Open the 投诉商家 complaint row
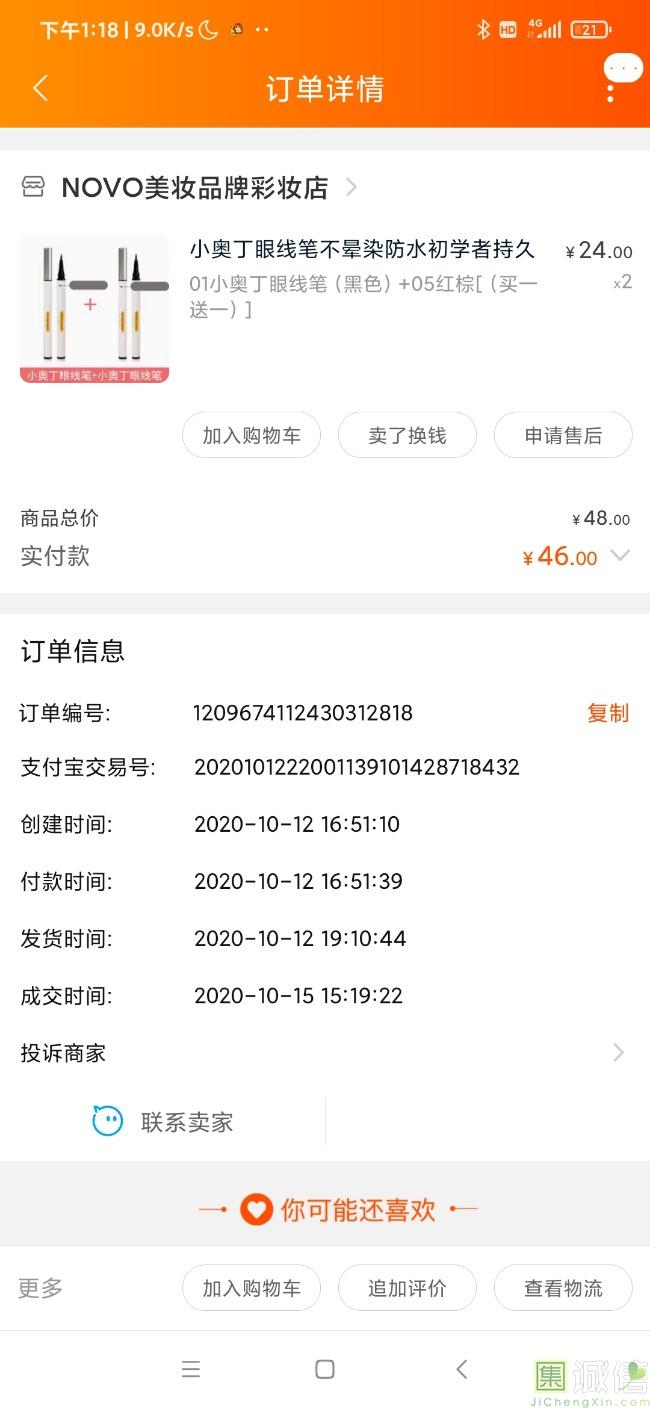The width and height of the screenshot is (650, 1408). tap(324, 1053)
